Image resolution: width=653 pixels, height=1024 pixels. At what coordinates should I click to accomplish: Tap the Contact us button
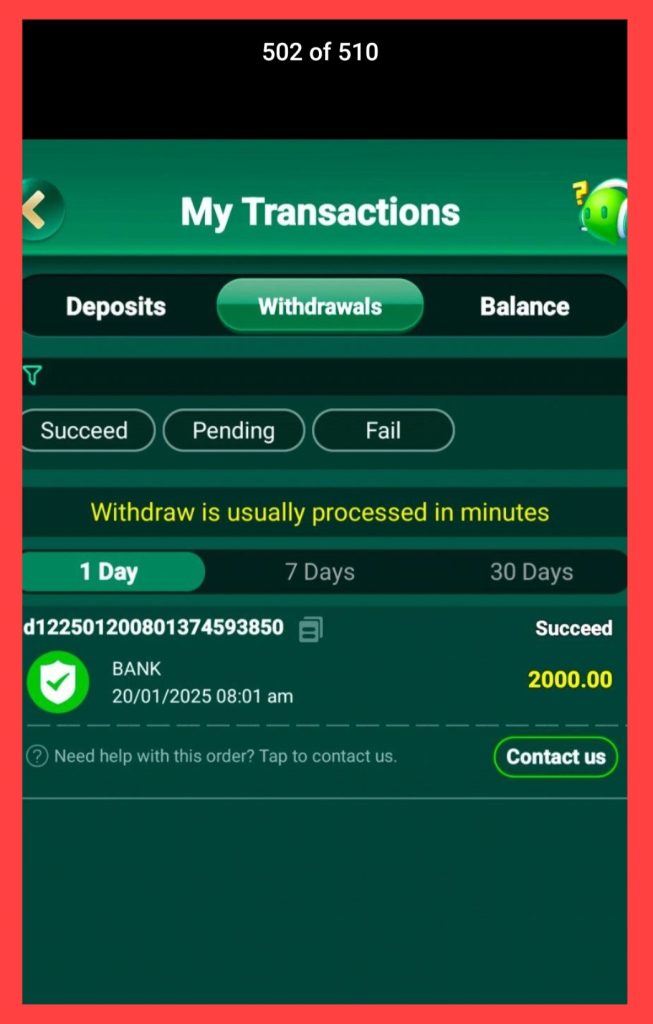click(x=555, y=757)
